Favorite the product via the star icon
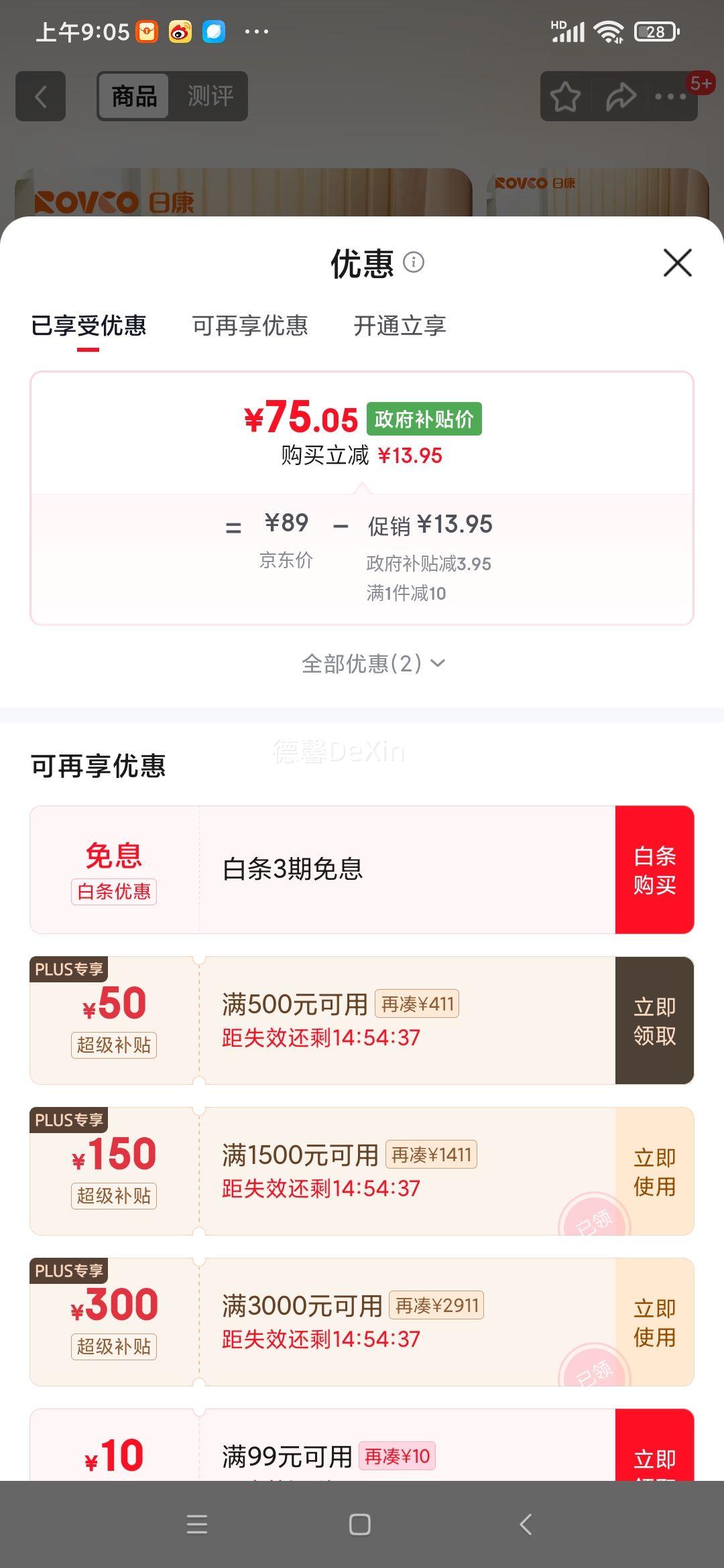This screenshot has width=724, height=1568. tap(565, 96)
